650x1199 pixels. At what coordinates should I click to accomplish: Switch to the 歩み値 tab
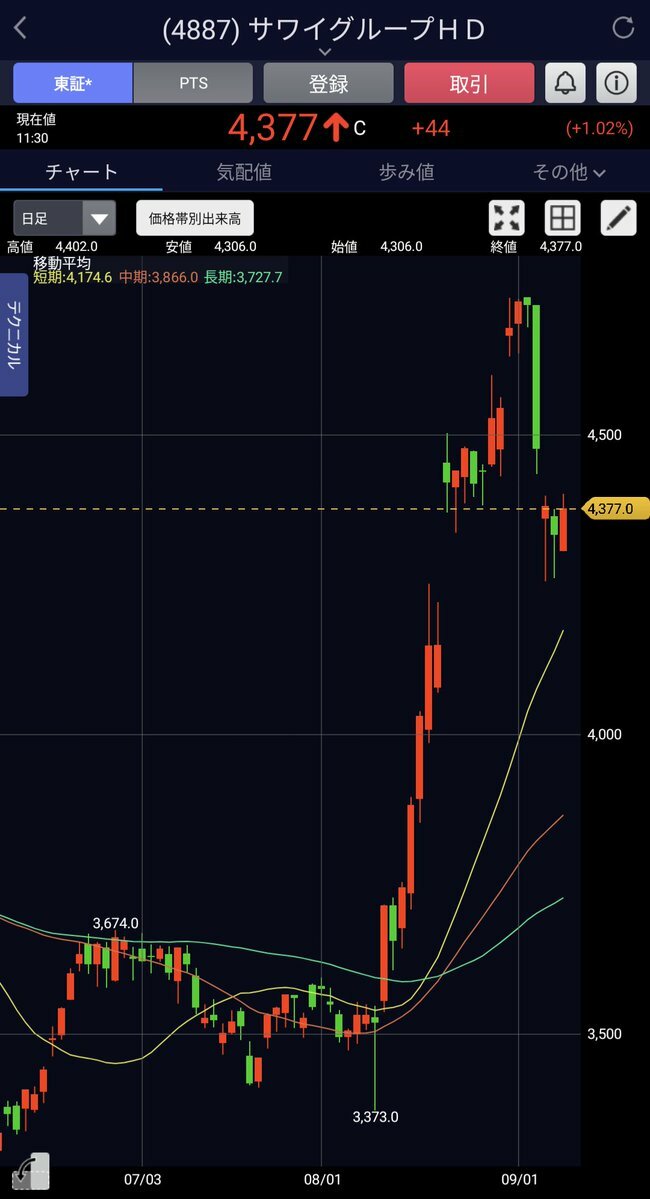407,171
